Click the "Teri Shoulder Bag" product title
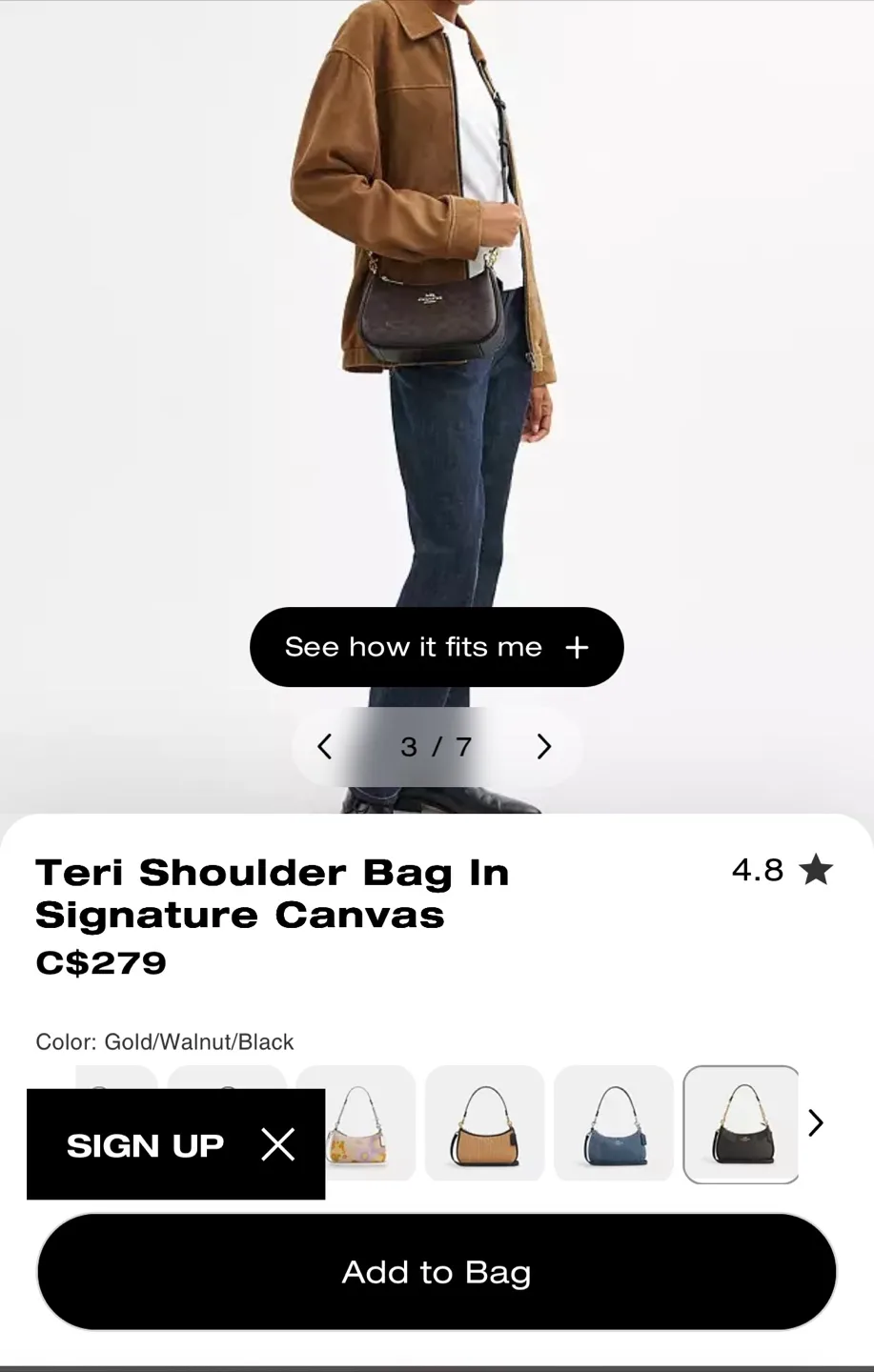The width and height of the screenshot is (874, 1372). (x=272, y=894)
